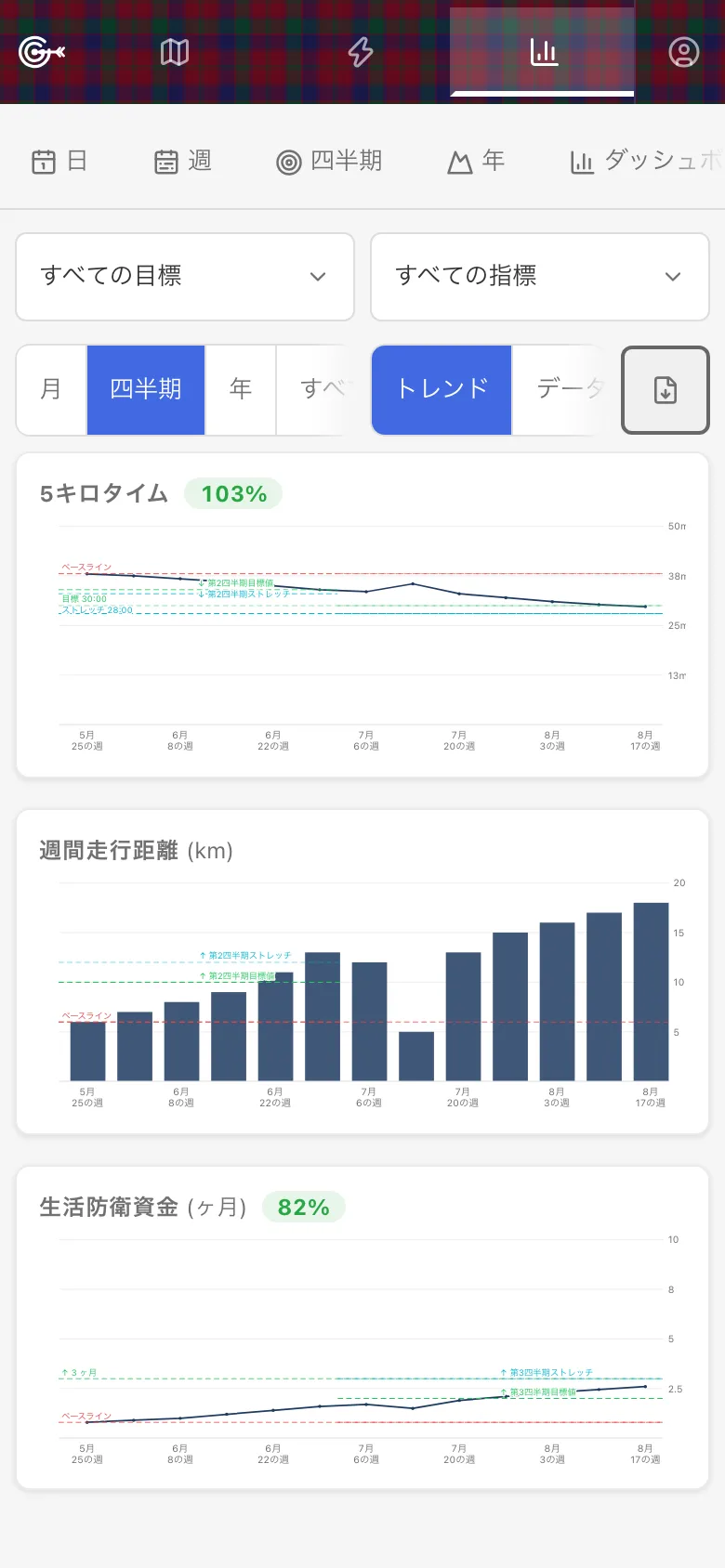Open the lightning bolt actions icon
Viewport: 725px width, 1568px height.
(361, 52)
